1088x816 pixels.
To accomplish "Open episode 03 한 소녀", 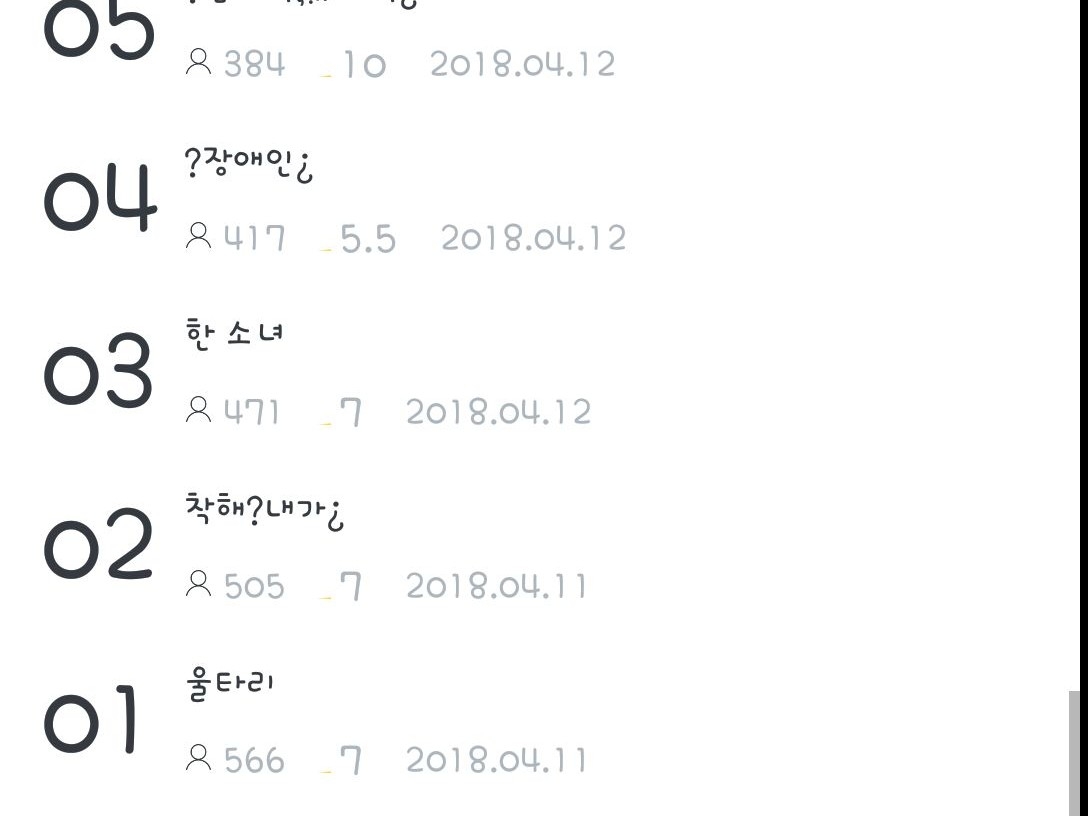I will pos(235,334).
